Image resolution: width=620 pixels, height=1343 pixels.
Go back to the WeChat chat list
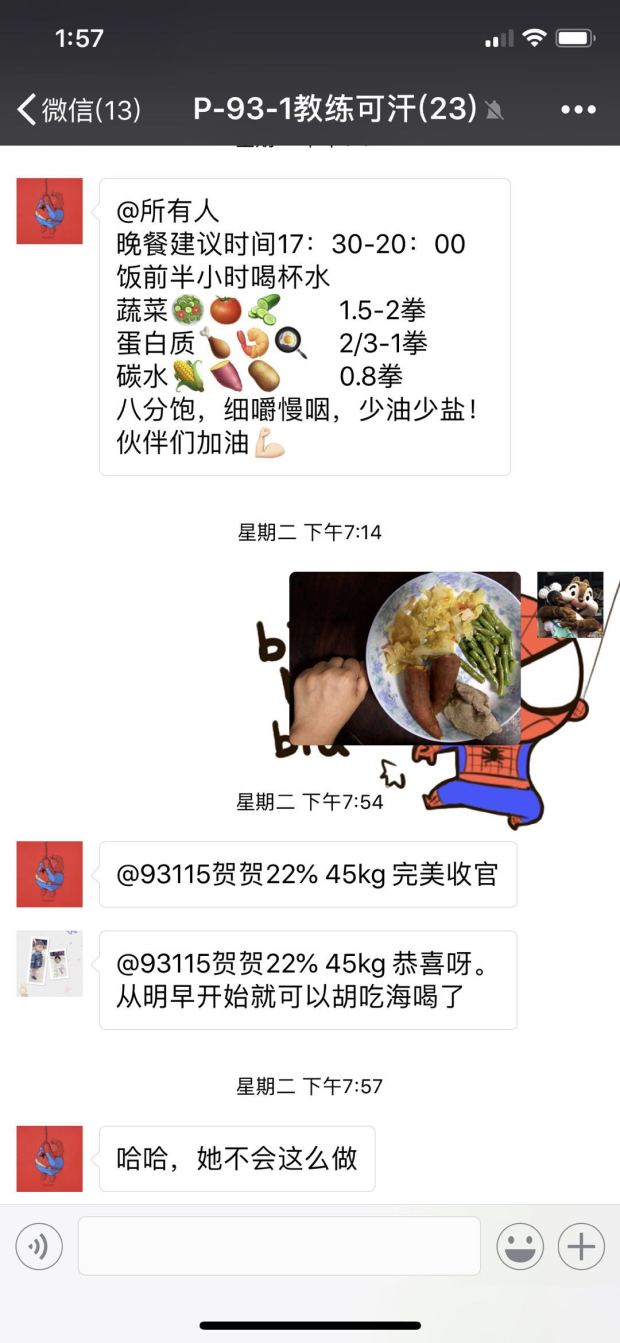coord(78,109)
